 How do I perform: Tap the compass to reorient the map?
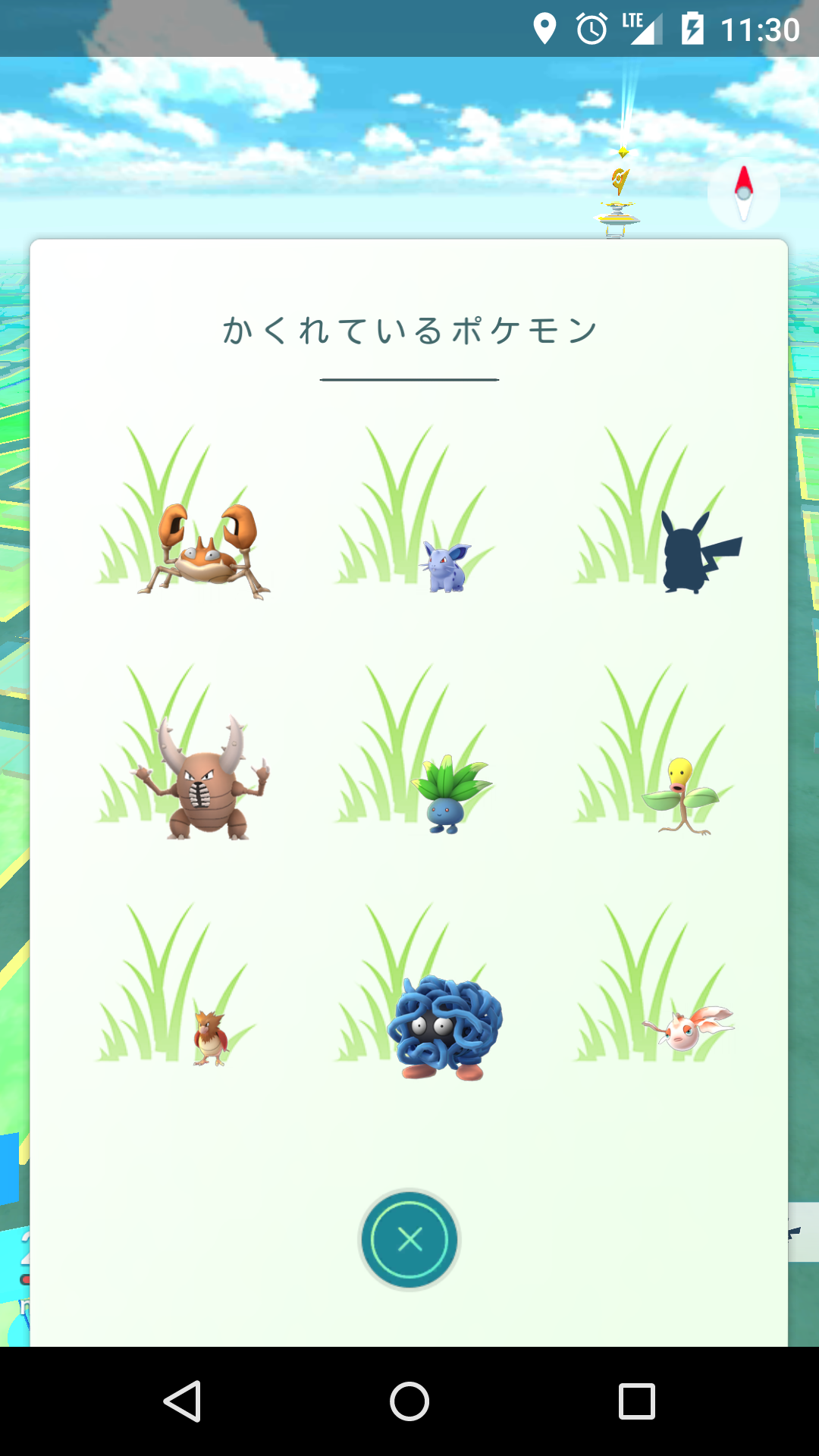point(744,194)
